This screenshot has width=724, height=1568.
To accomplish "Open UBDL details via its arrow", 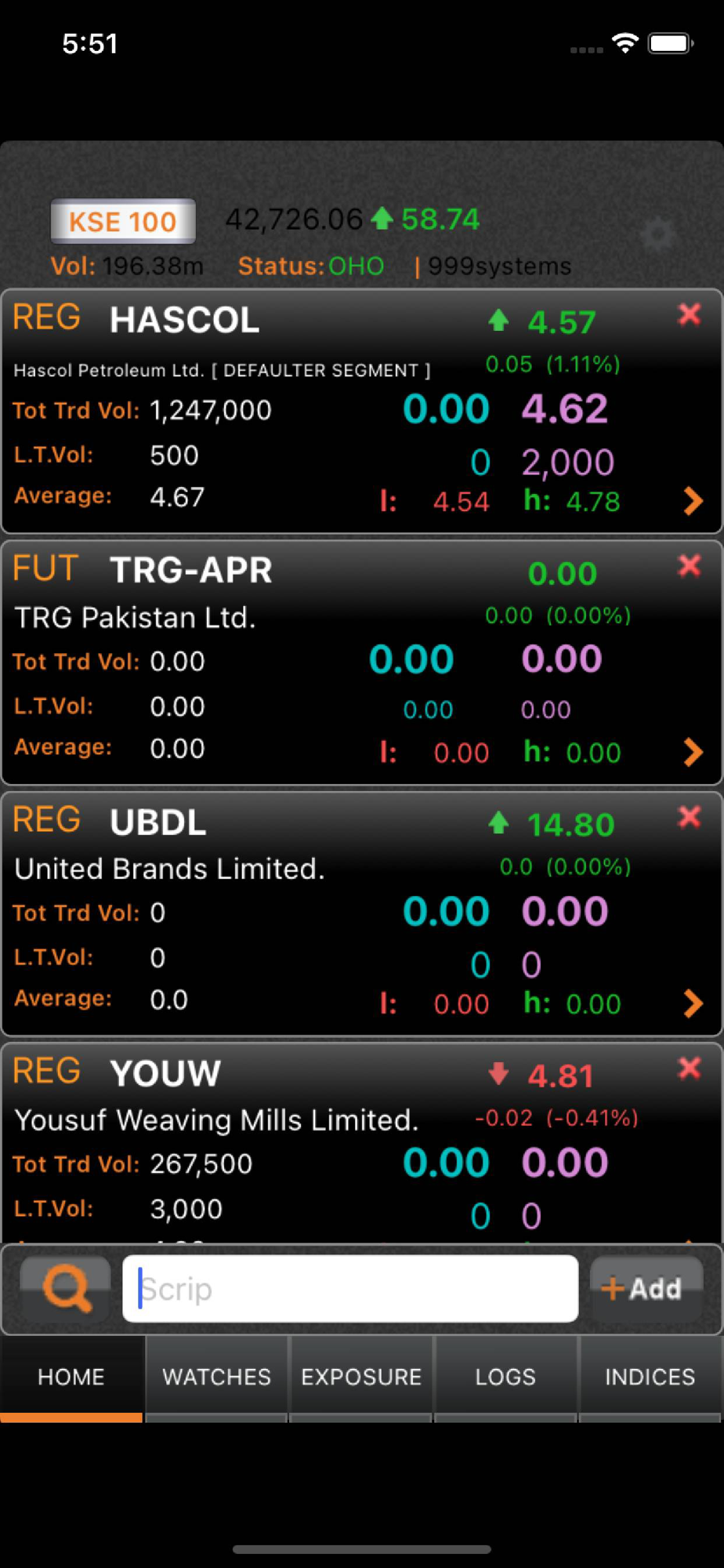I will 693,1003.
